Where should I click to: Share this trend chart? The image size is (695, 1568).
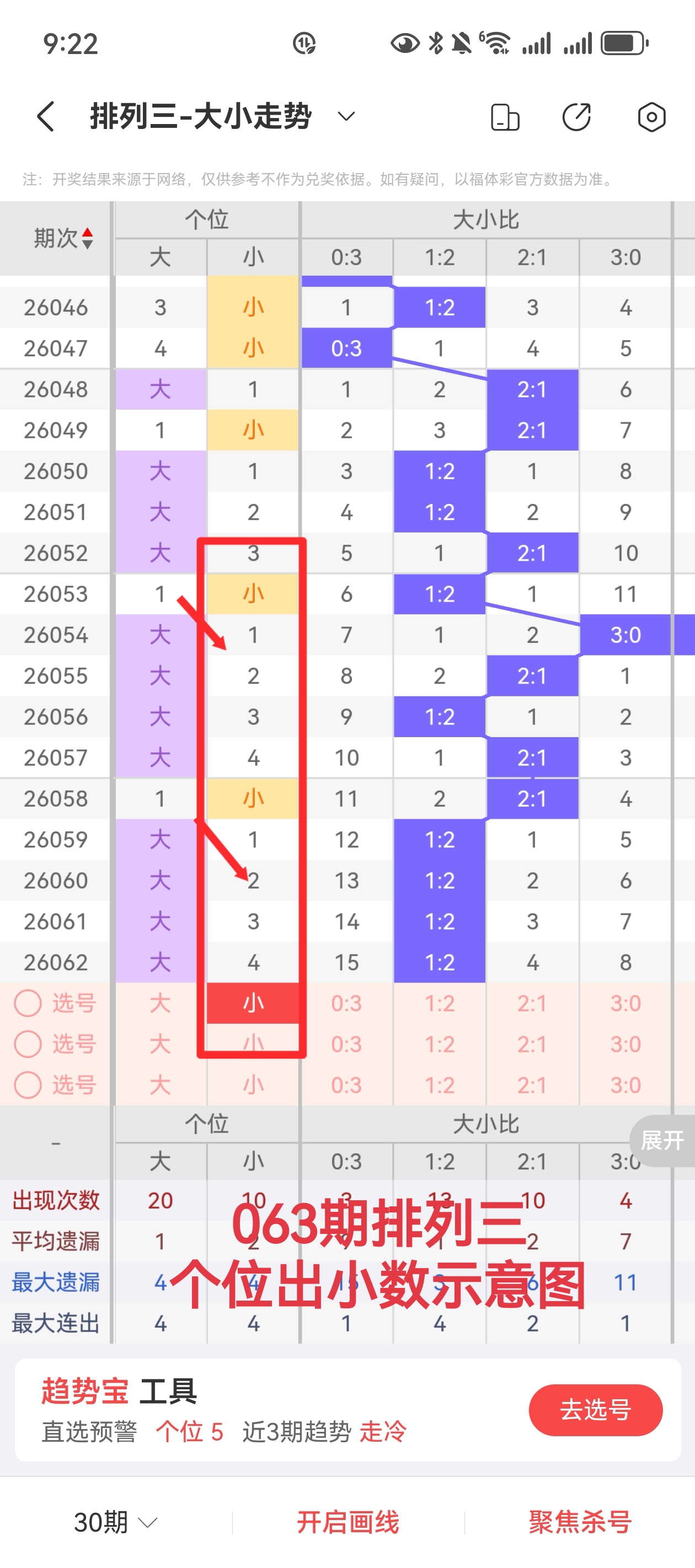[576, 117]
